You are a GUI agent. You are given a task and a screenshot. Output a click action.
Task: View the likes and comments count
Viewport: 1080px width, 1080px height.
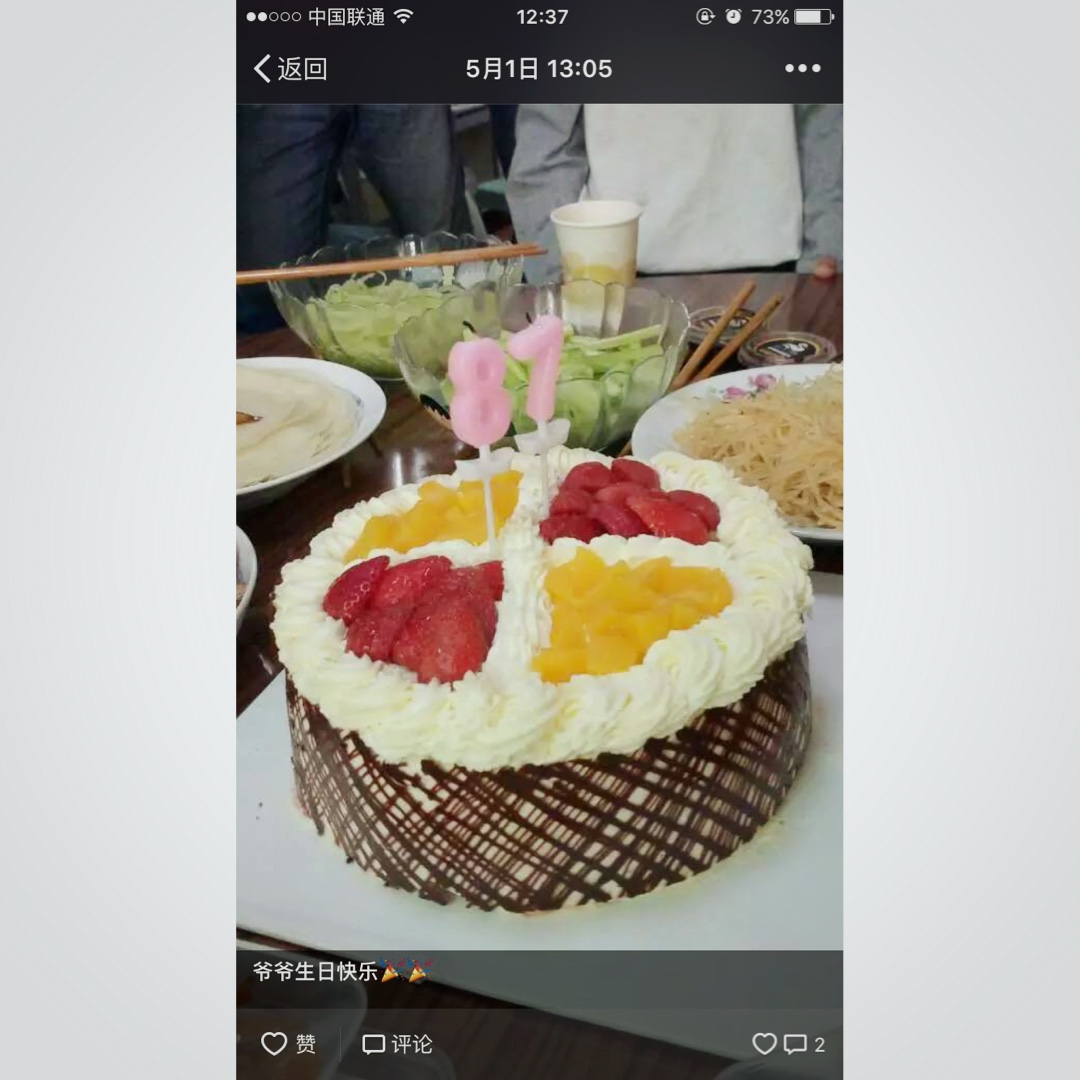[x=788, y=1044]
